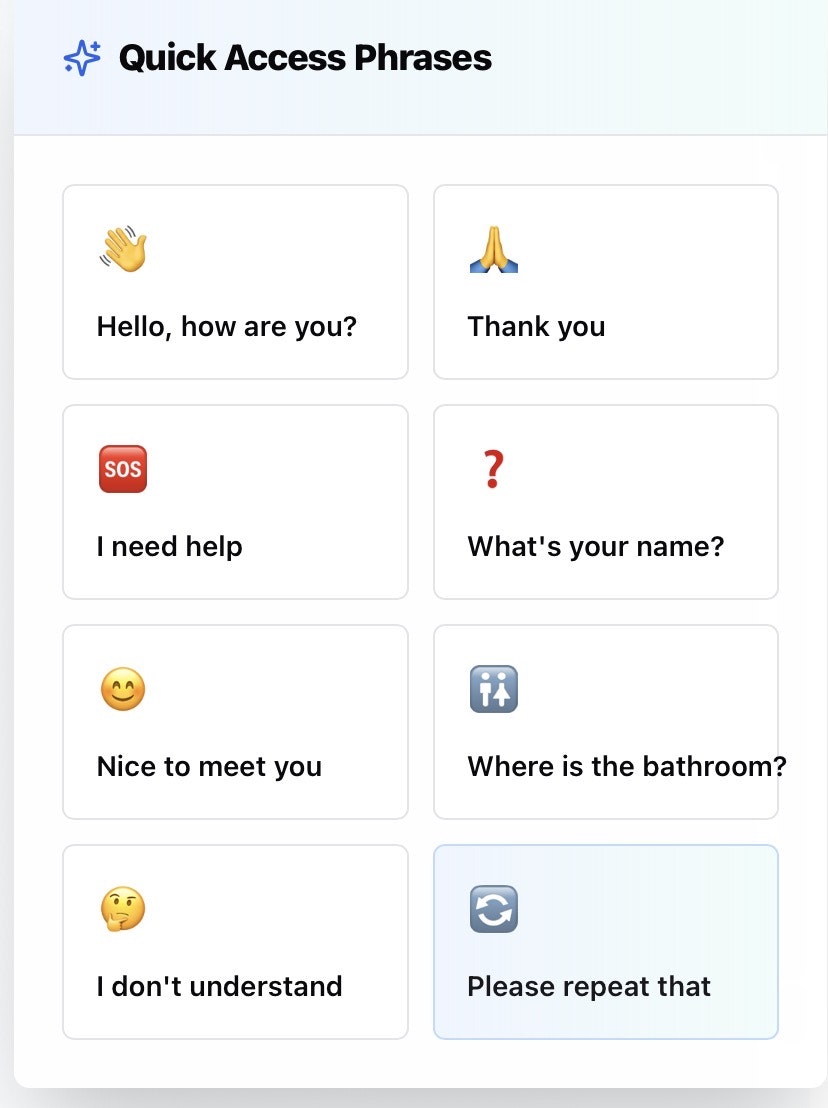Select the 'What's your name?' phrase
Viewport: 828px width, 1108px height.
[605, 502]
